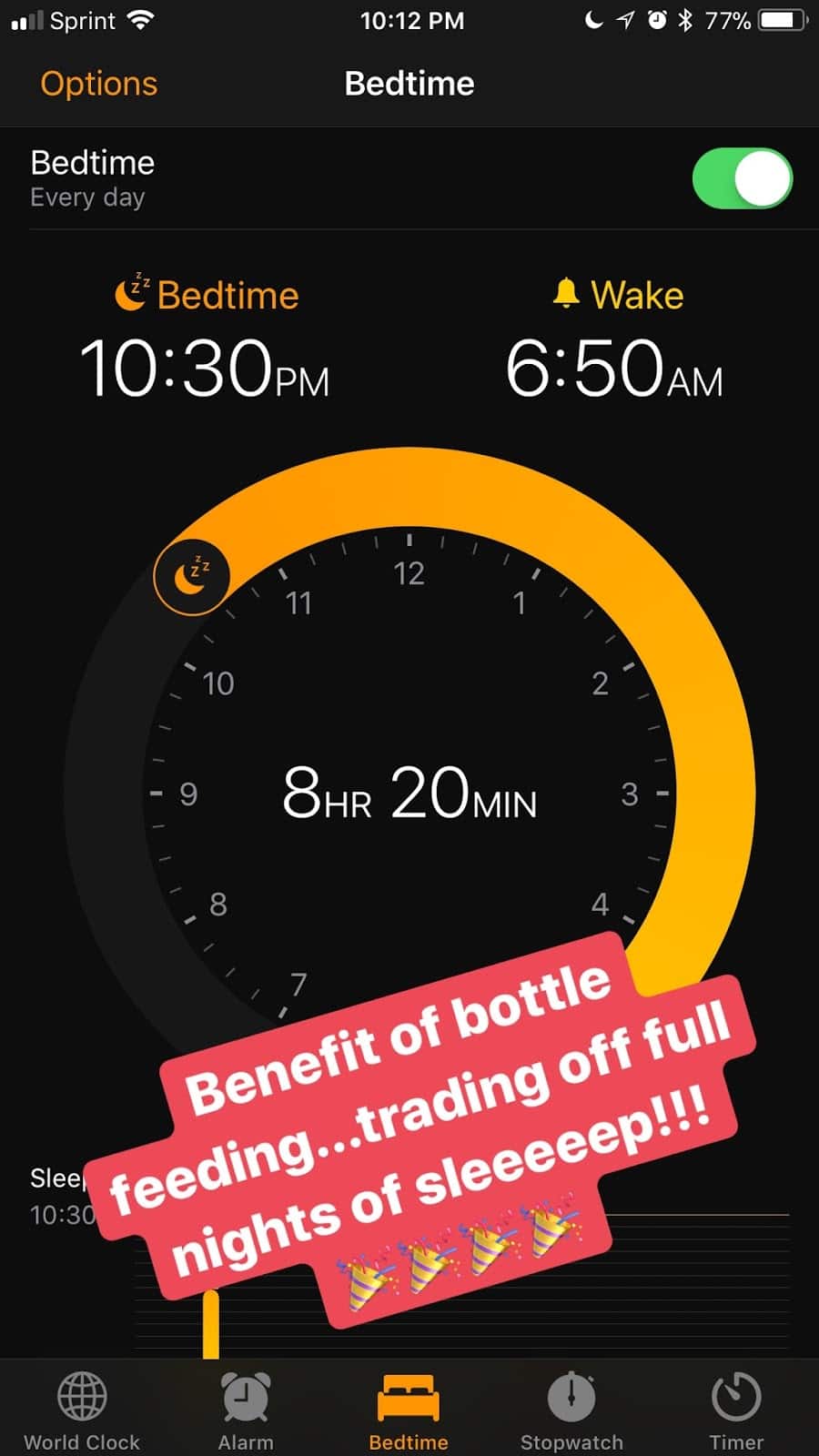Screen dimensions: 819x1456
Task: Turn off the Bedtime switch
Action: pyautogui.click(x=742, y=178)
